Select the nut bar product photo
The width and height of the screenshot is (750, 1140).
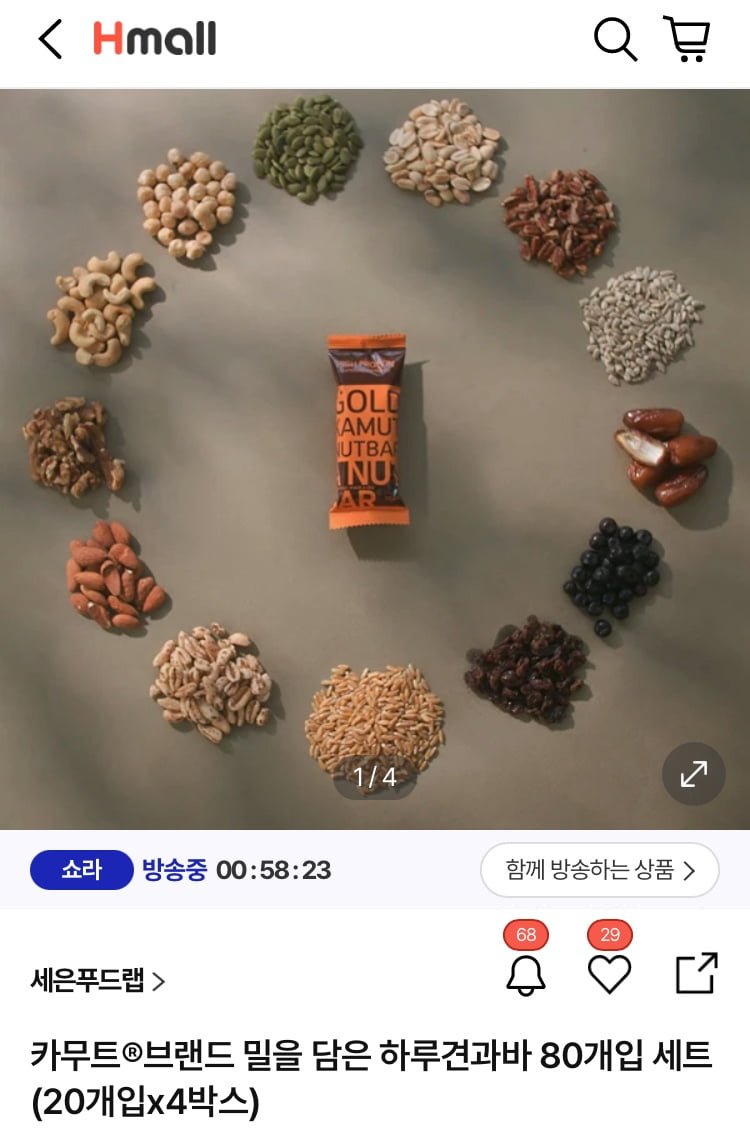click(368, 430)
